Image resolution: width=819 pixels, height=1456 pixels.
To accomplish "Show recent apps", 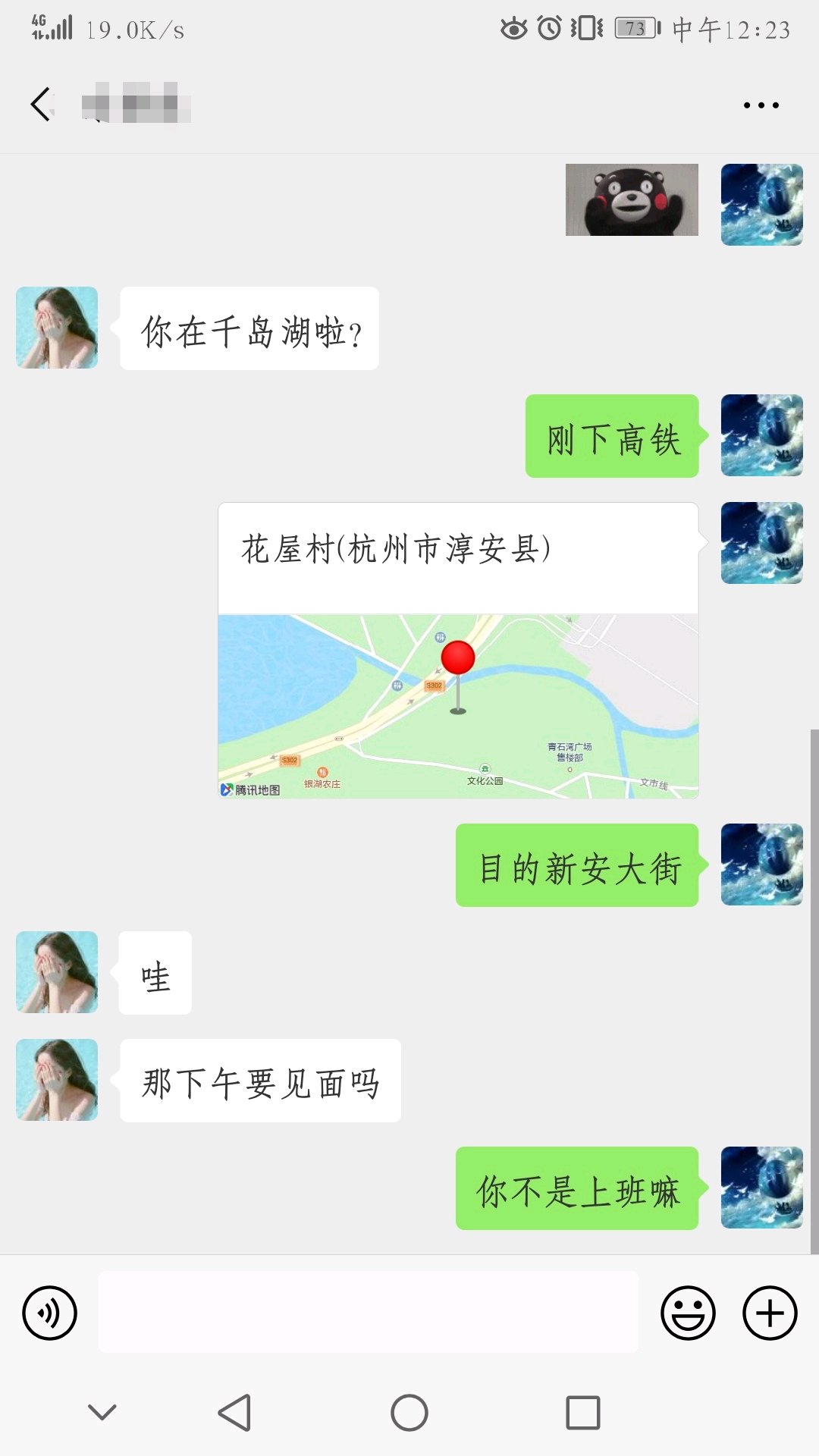I will (583, 1413).
